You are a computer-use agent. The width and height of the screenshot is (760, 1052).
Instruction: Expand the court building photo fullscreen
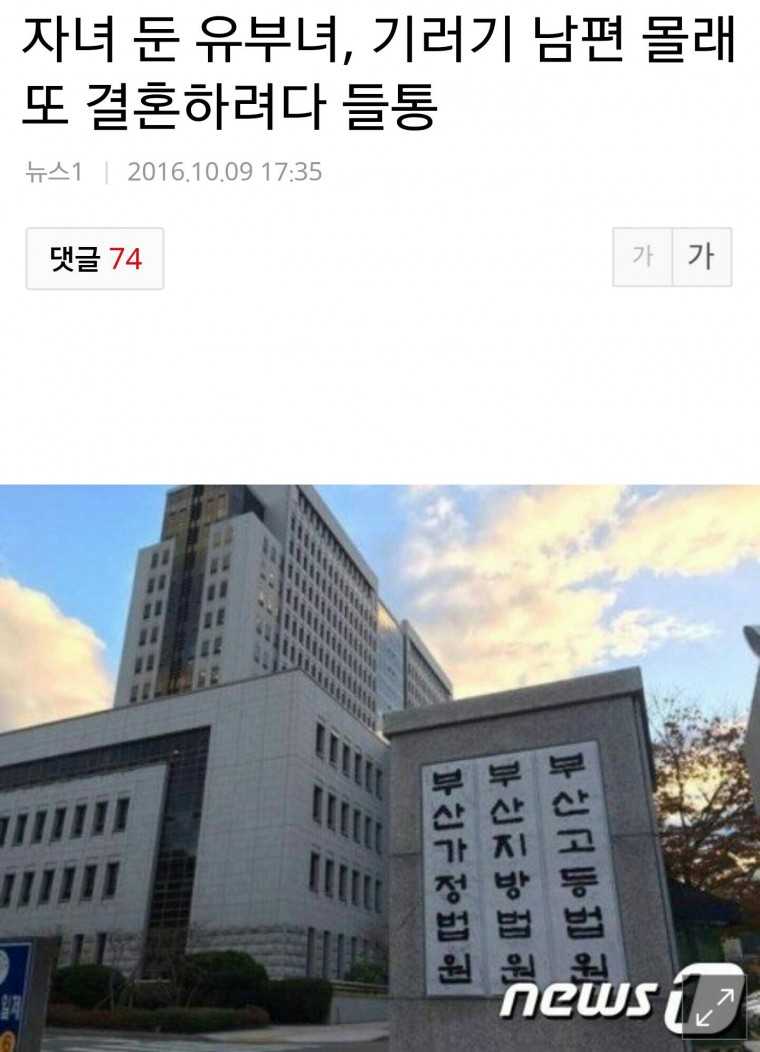(x=714, y=1006)
